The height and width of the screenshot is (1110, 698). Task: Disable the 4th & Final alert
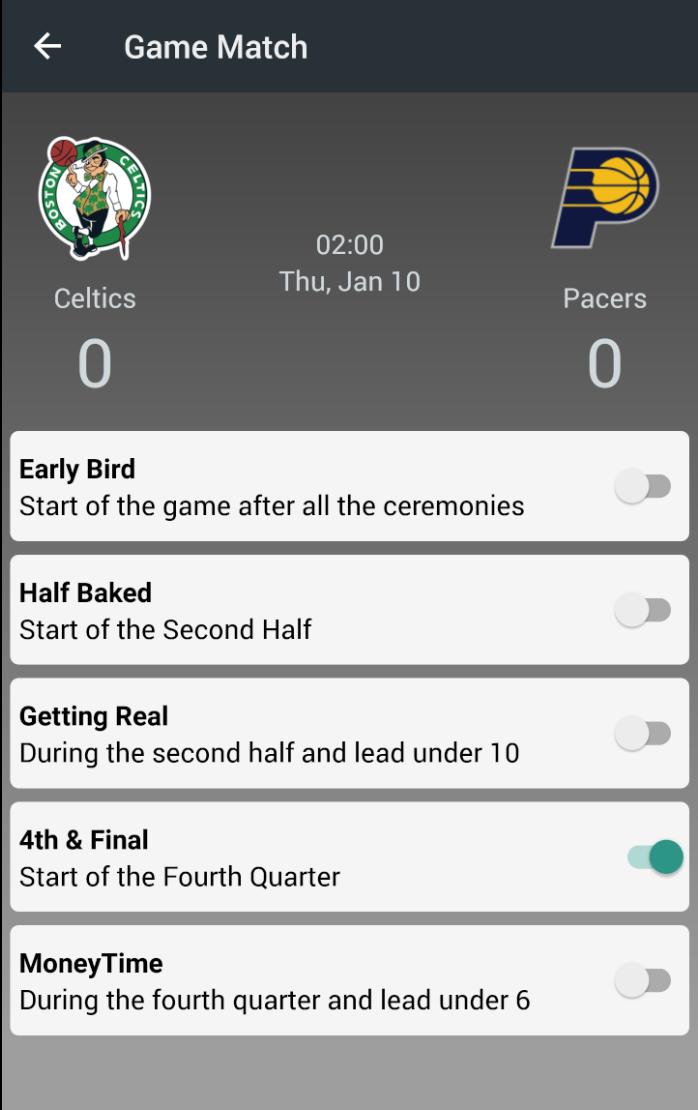click(655, 857)
